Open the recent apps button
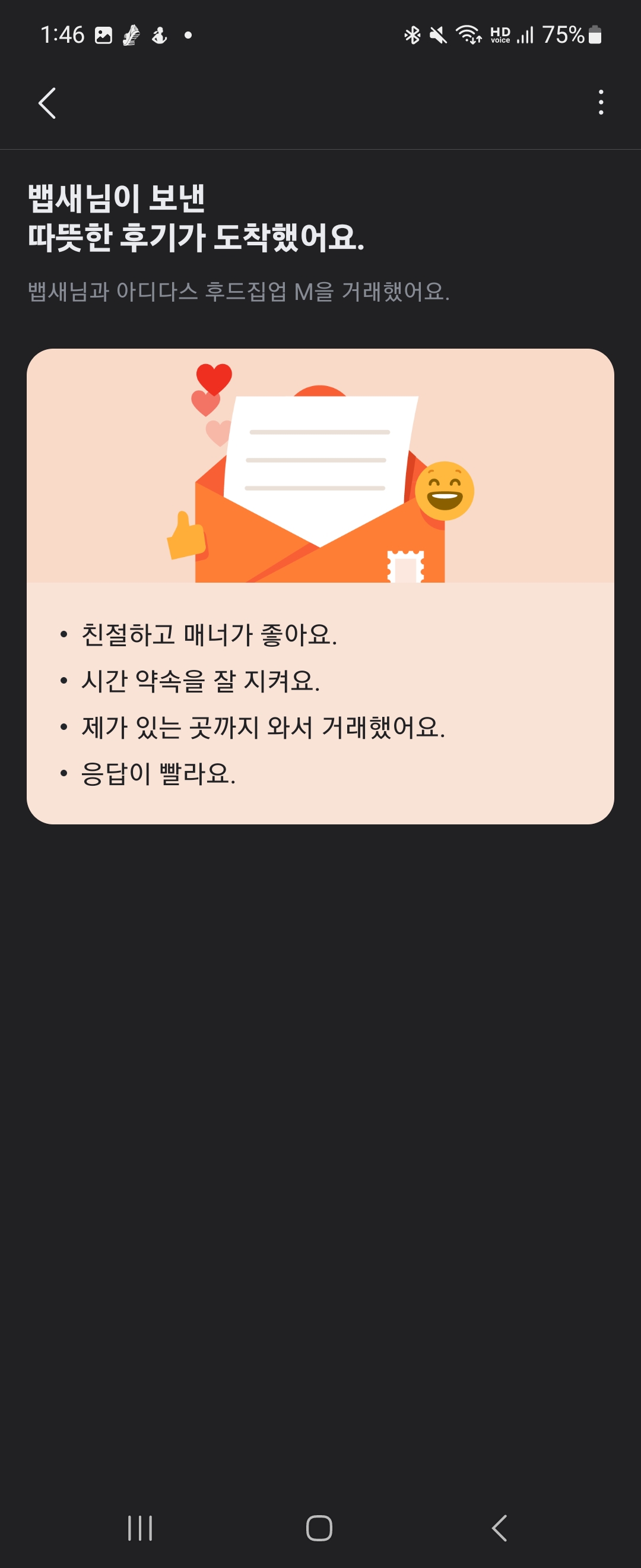641x1568 pixels. (140, 1527)
